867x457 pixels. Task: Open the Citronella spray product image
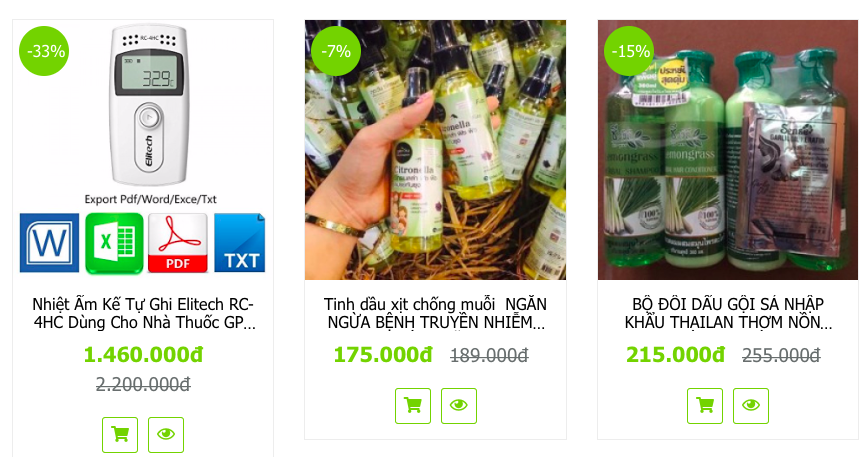tap(435, 150)
